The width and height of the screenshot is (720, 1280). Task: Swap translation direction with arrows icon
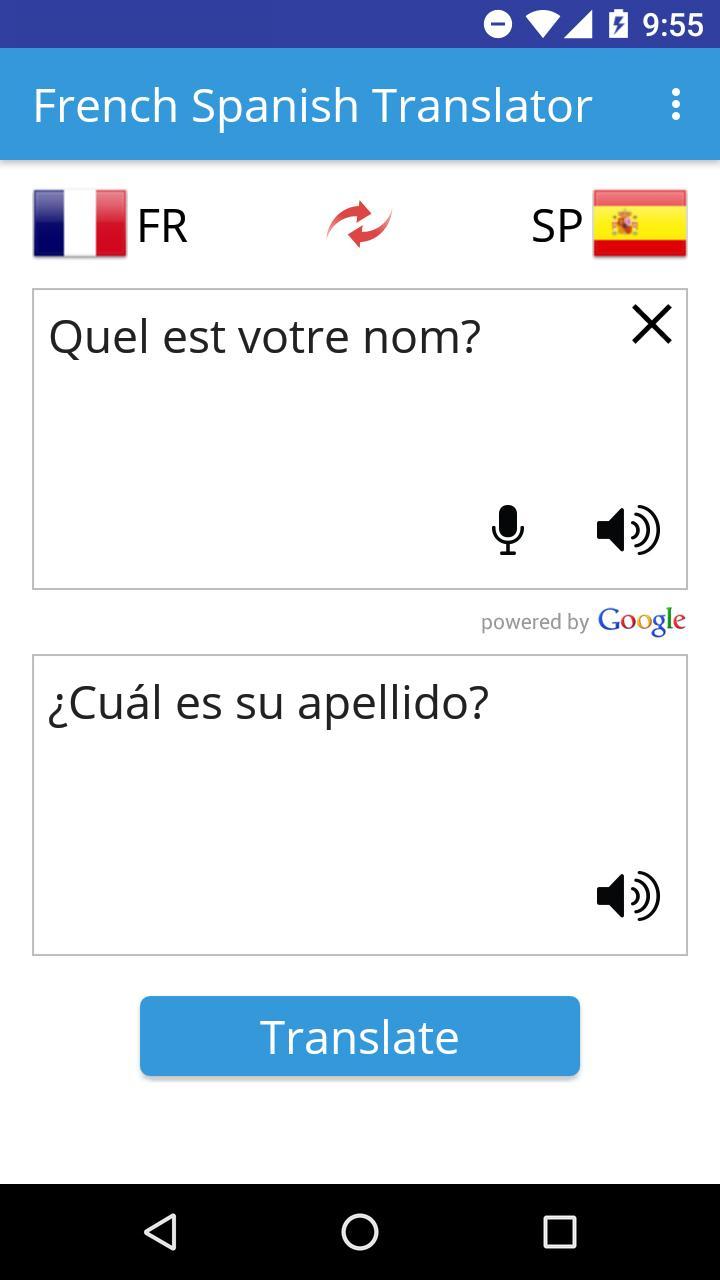tap(358, 224)
